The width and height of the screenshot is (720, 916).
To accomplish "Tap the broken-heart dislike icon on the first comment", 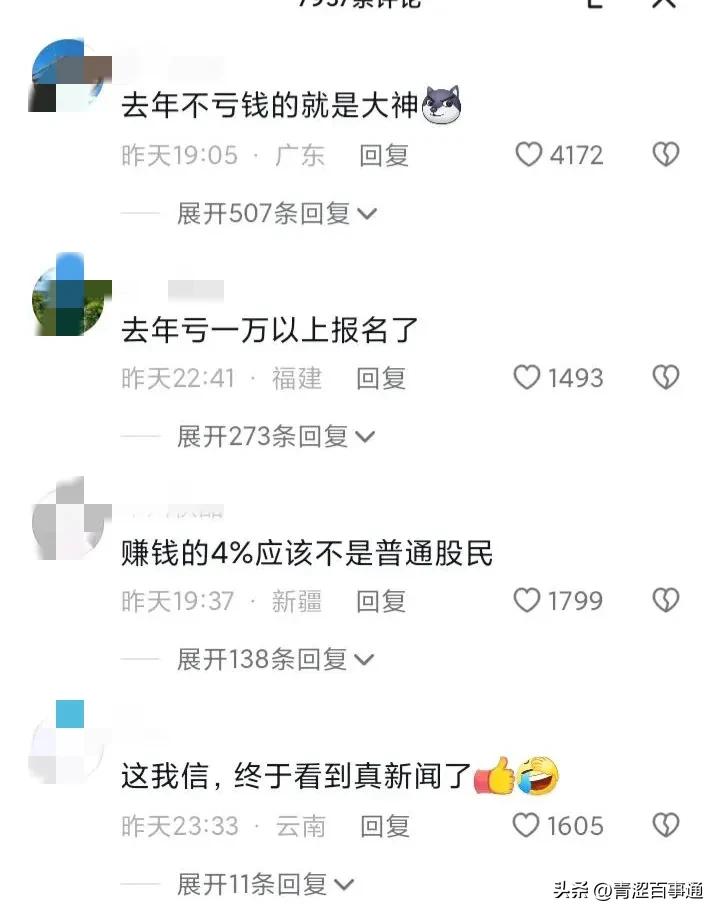I will click(x=664, y=155).
